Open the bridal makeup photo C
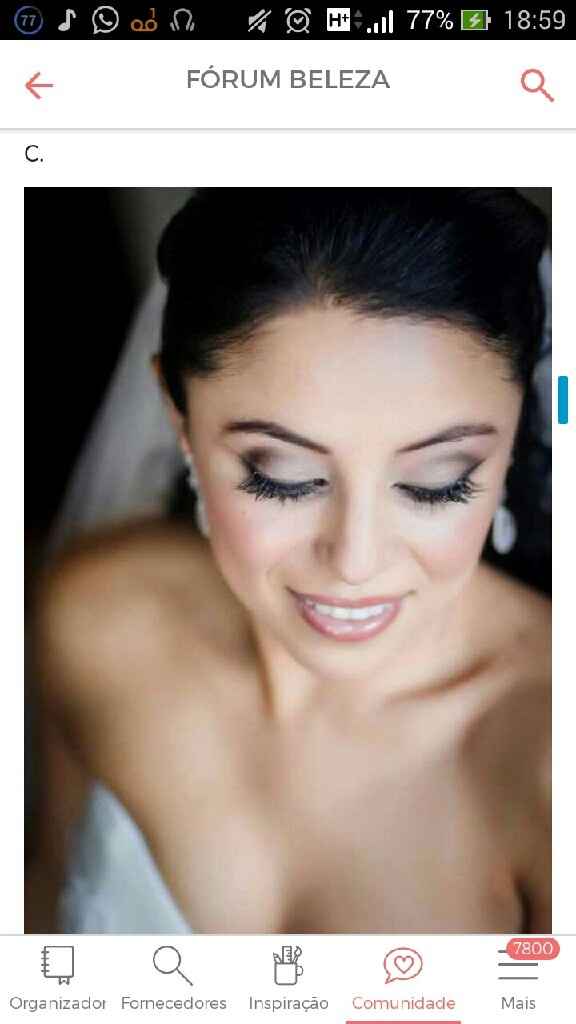Screen dimensions: 576x1024 pyautogui.click(x=288, y=560)
